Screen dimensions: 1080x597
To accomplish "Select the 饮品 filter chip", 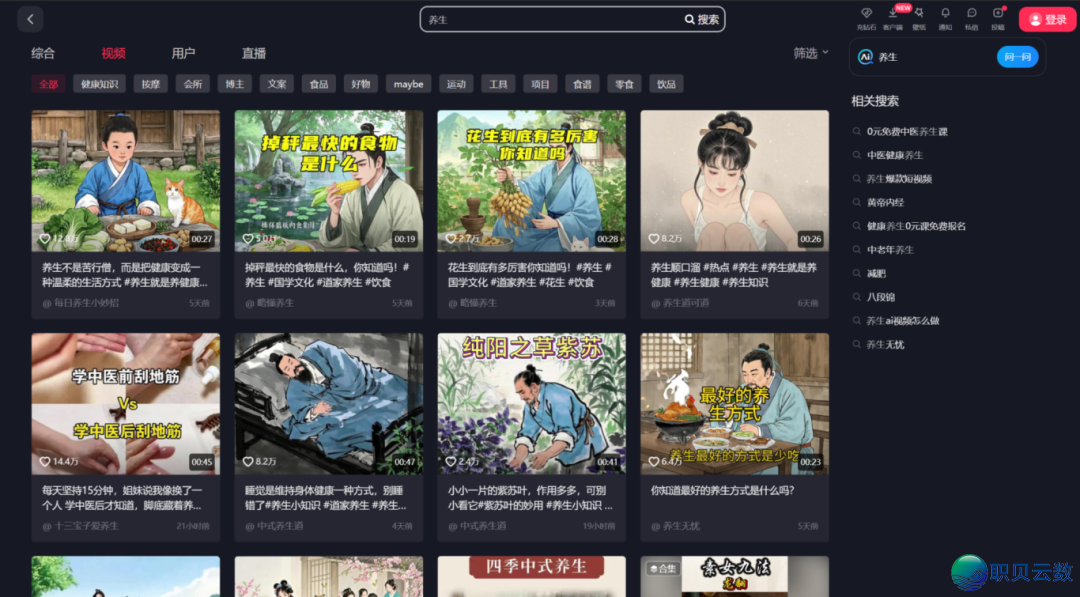I will [666, 84].
